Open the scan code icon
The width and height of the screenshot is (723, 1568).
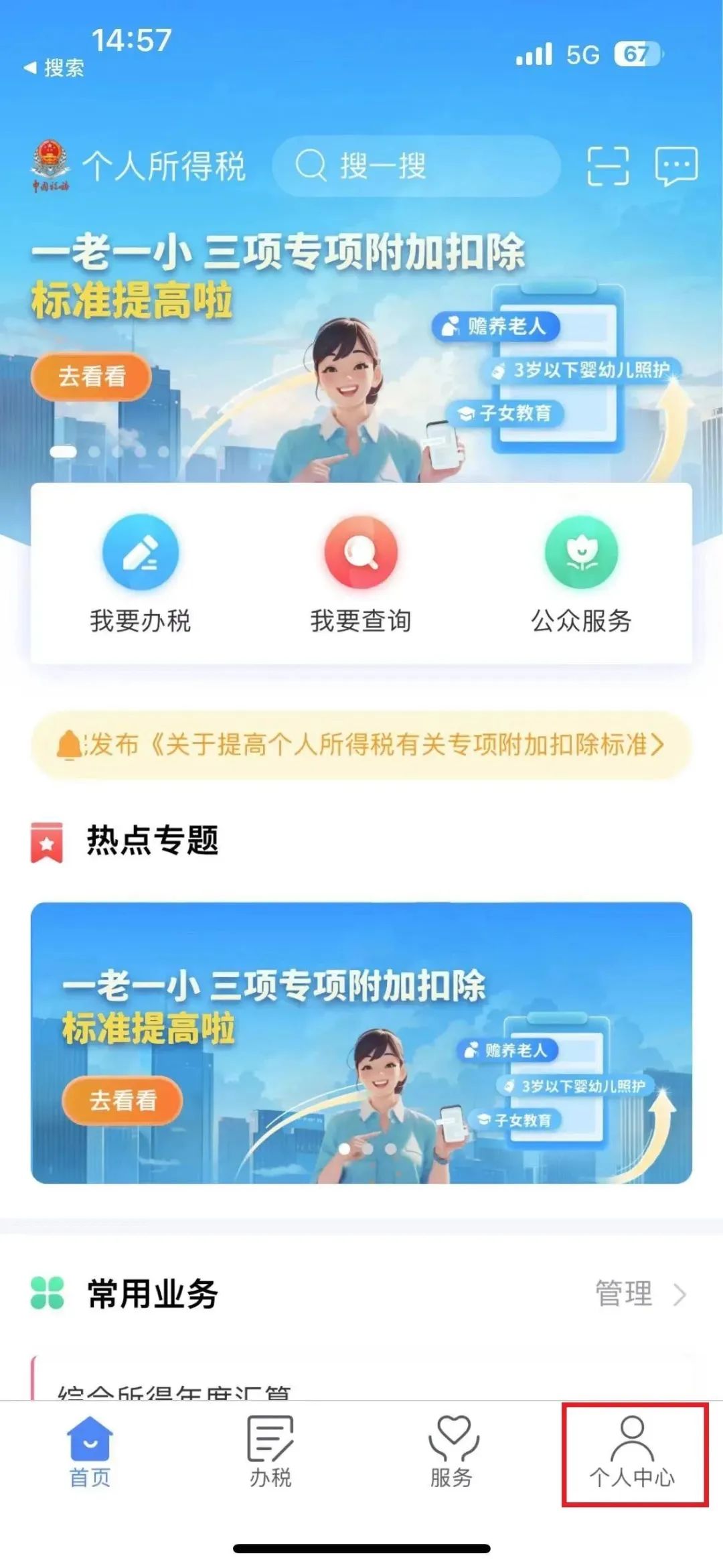tap(608, 166)
